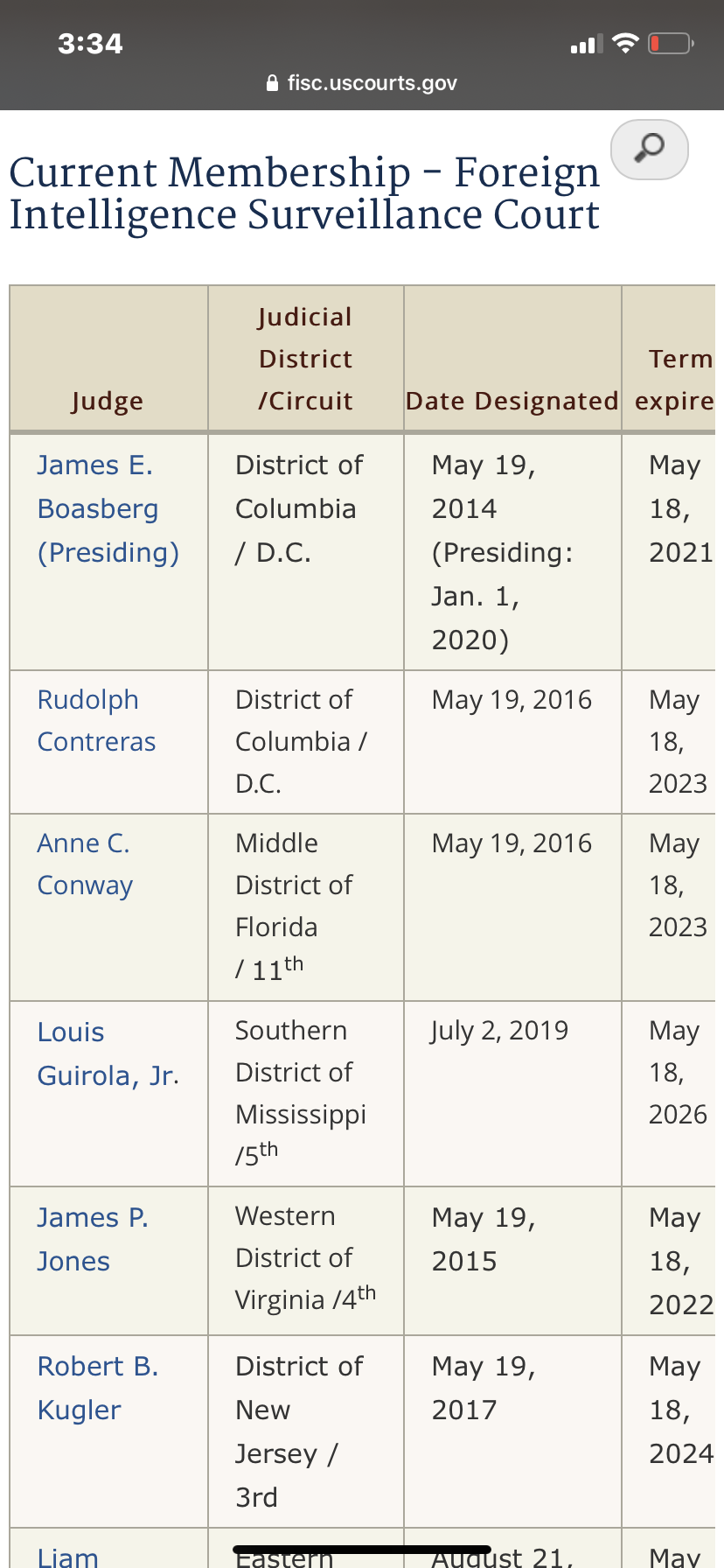Open Robert B. Kugler's link
724x1568 pixels.
pyautogui.click(x=98, y=1388)
